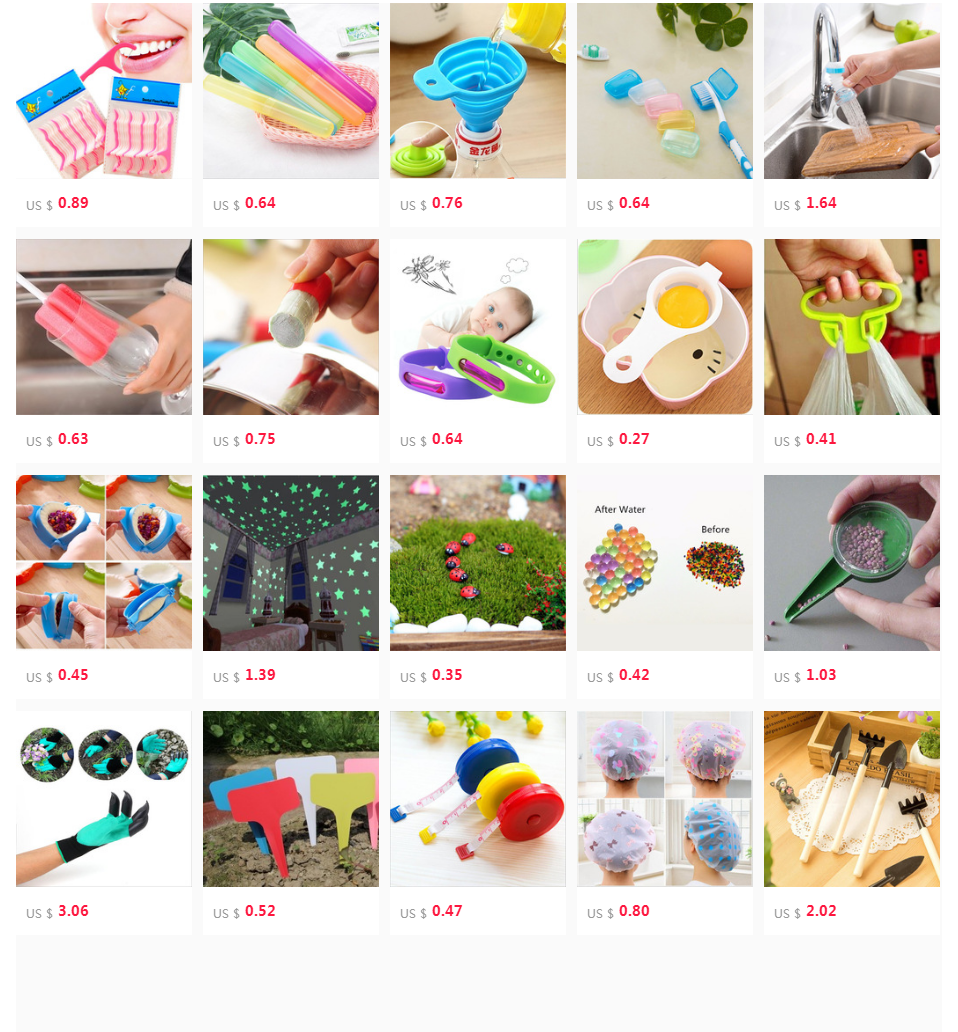View the colorful toothbrush cases product

coord(291,91)
